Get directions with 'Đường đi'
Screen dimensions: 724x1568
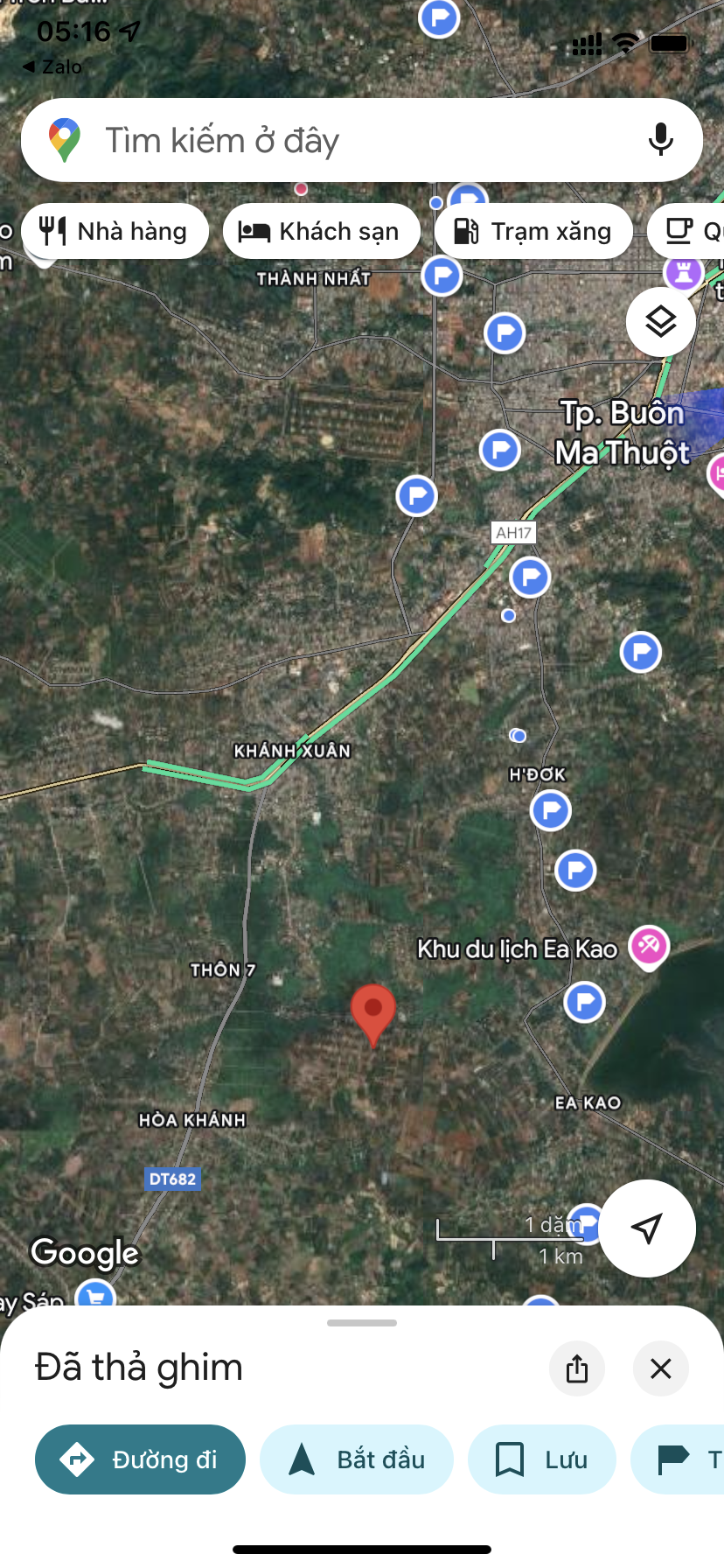(140, 1459)
